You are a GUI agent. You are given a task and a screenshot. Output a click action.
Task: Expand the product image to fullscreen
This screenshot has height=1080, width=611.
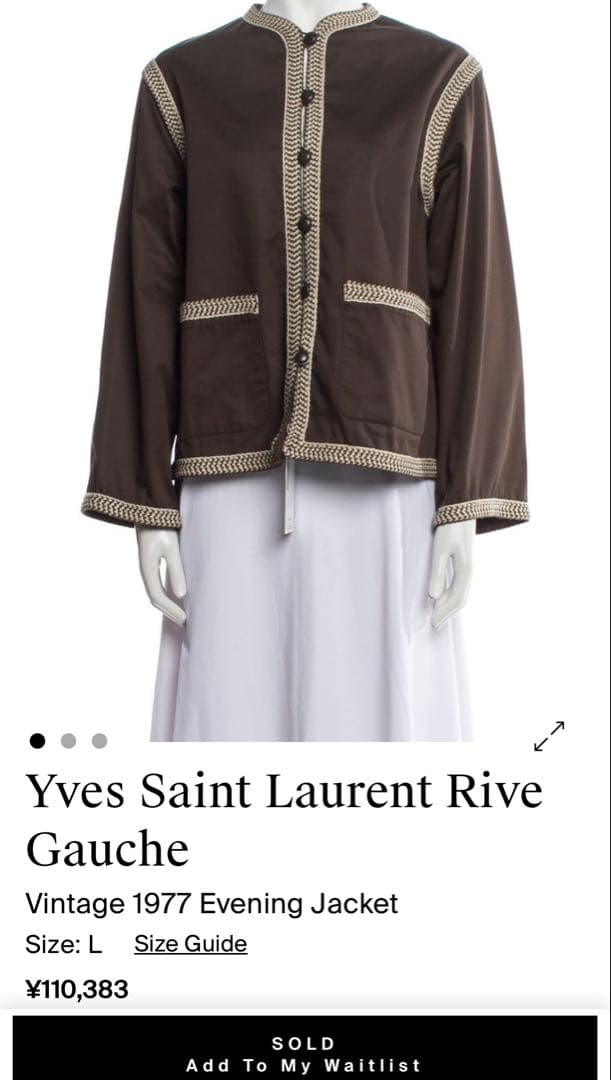point(549,736)
